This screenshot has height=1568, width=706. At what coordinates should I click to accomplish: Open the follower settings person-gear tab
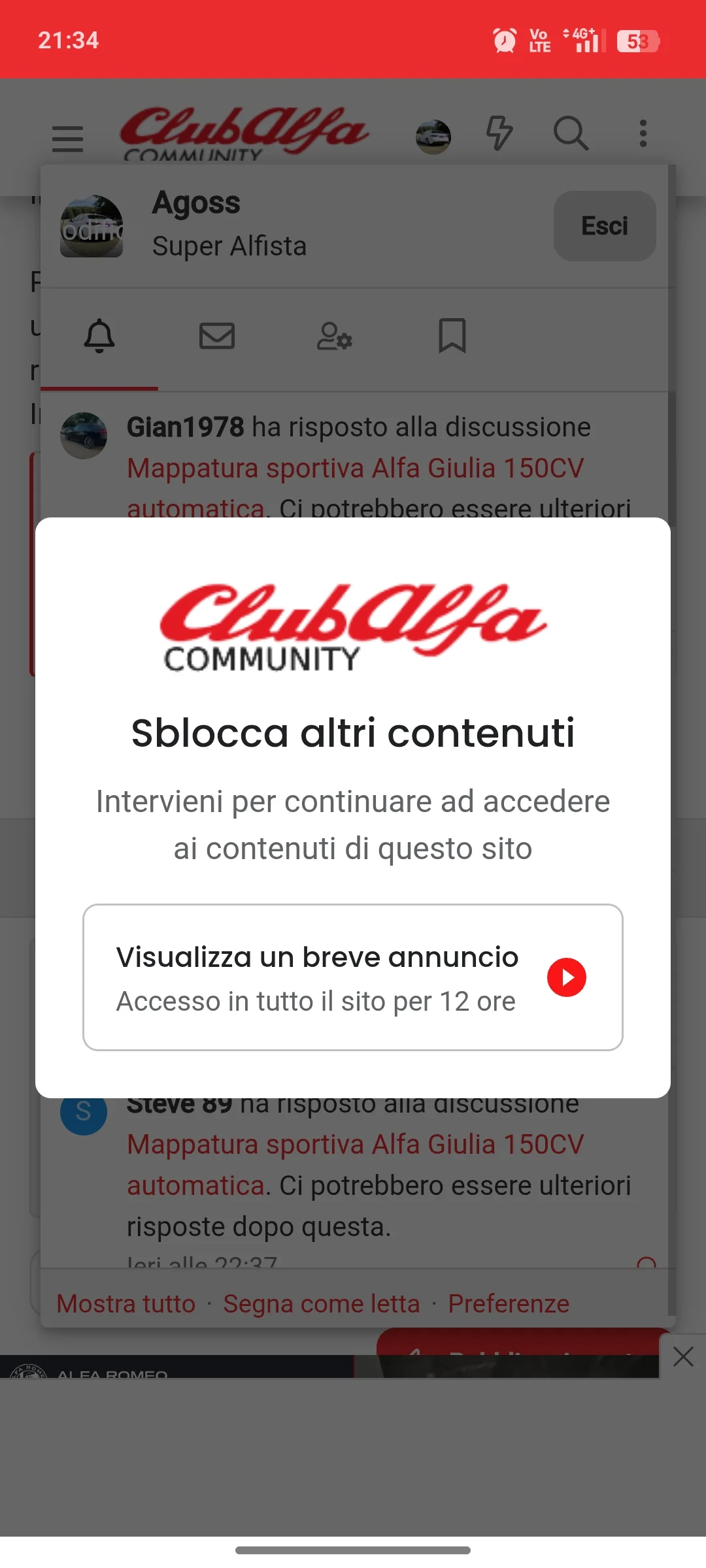tap(335, 336)
